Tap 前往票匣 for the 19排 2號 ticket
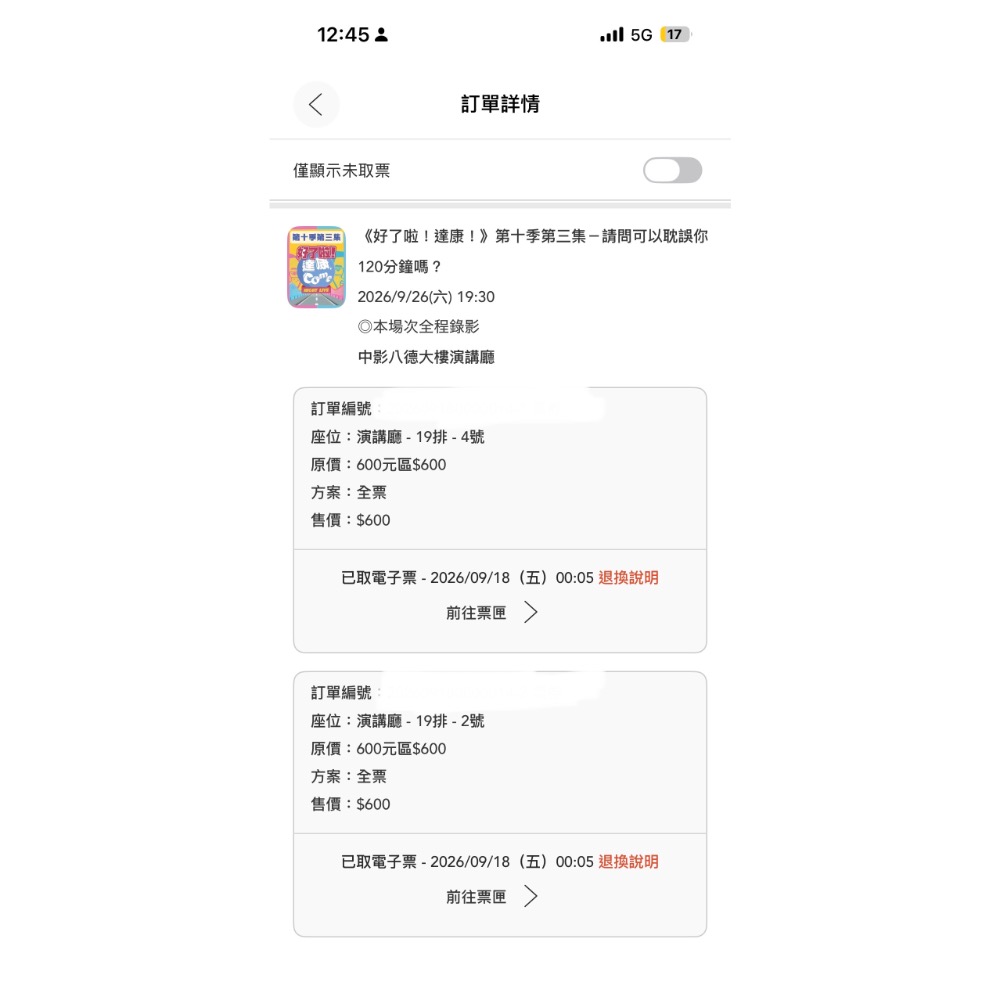 [492, 897]
